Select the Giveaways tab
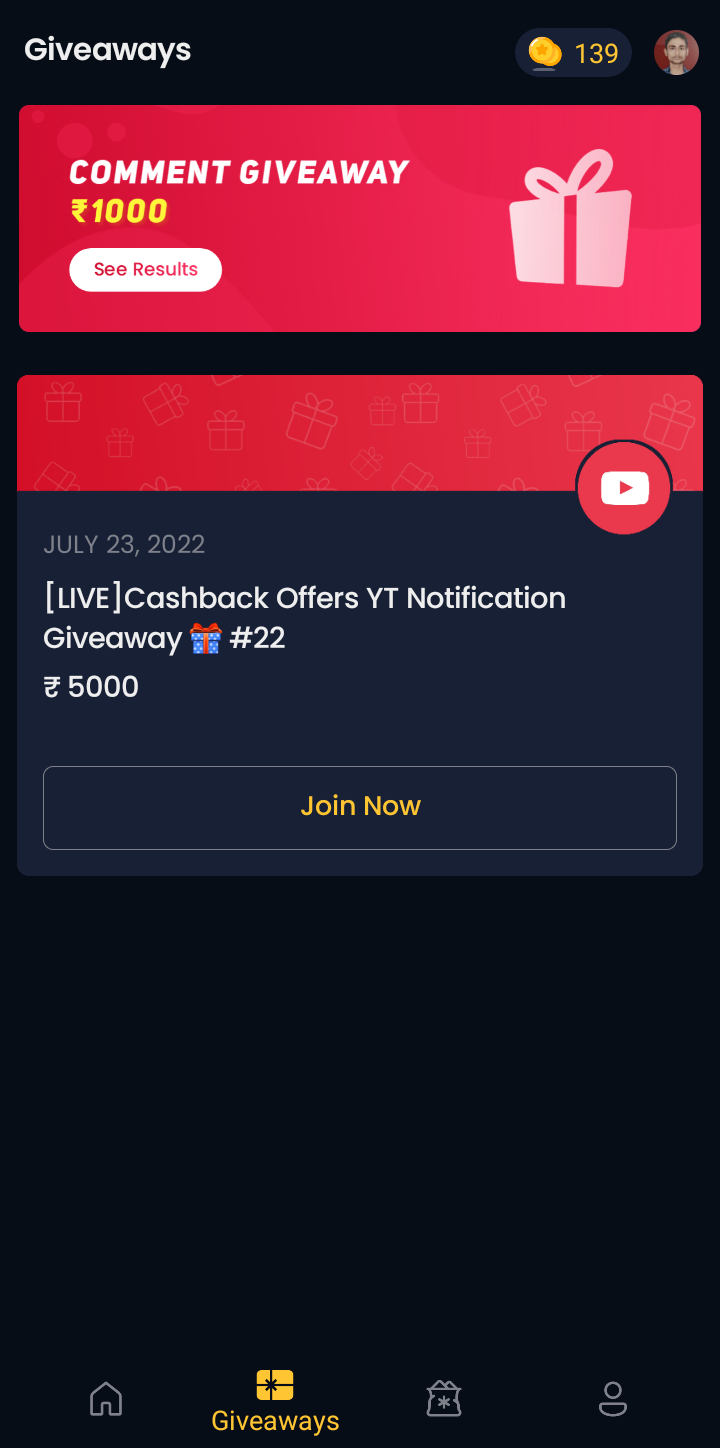The height and width of the screenshot is (1448, 720). click(275, 1402)
